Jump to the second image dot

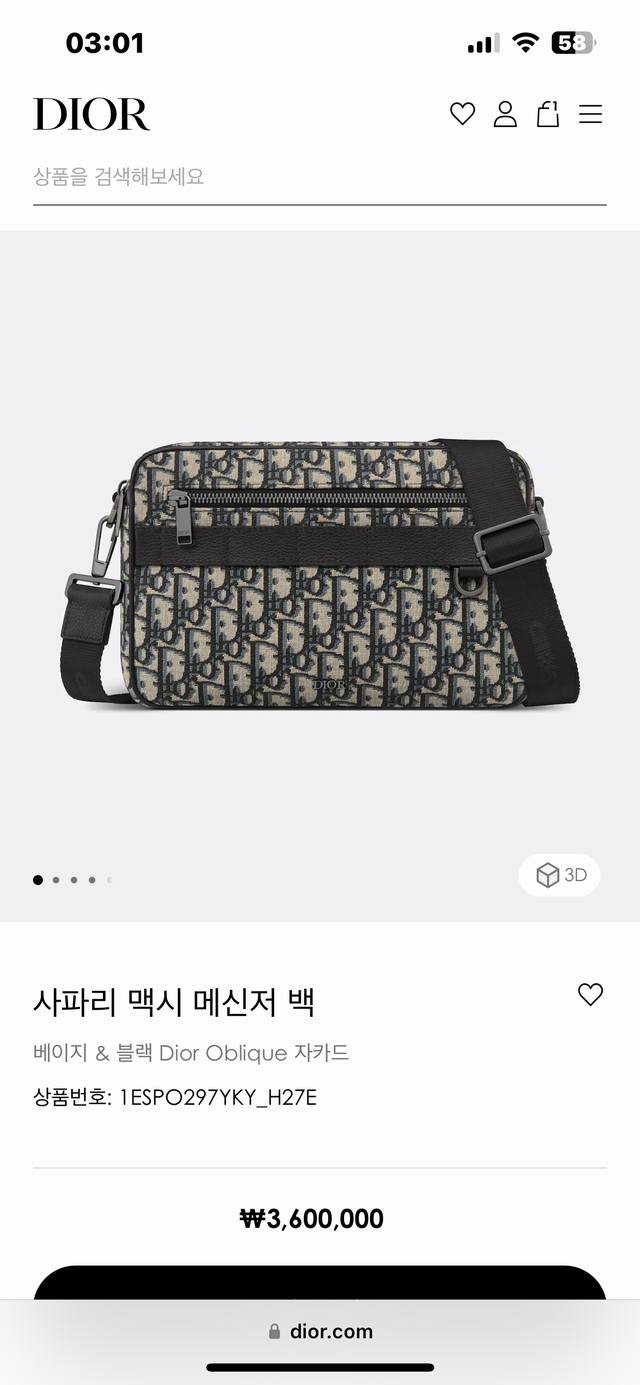coord(56,880)
